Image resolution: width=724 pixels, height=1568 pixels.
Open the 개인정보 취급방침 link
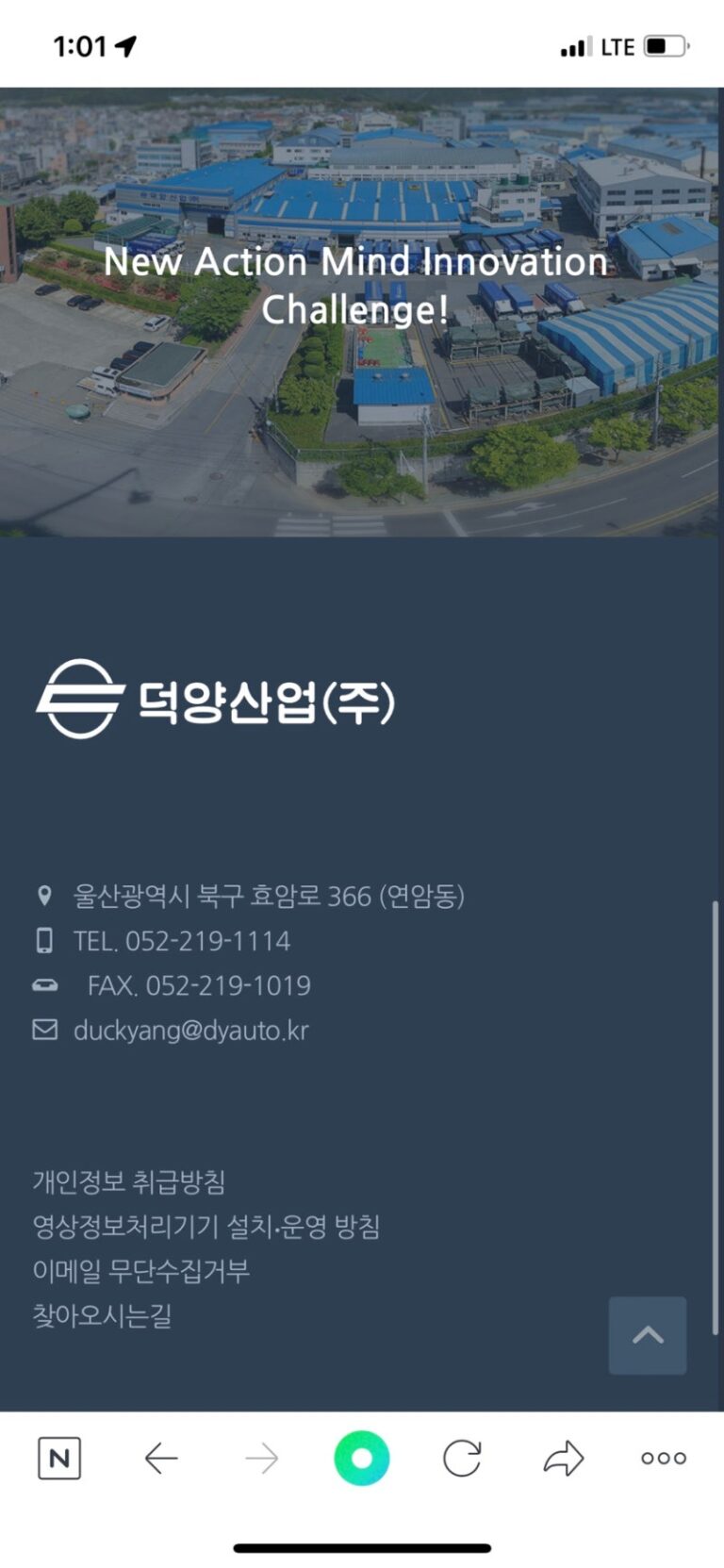(x=129, y=1181)
